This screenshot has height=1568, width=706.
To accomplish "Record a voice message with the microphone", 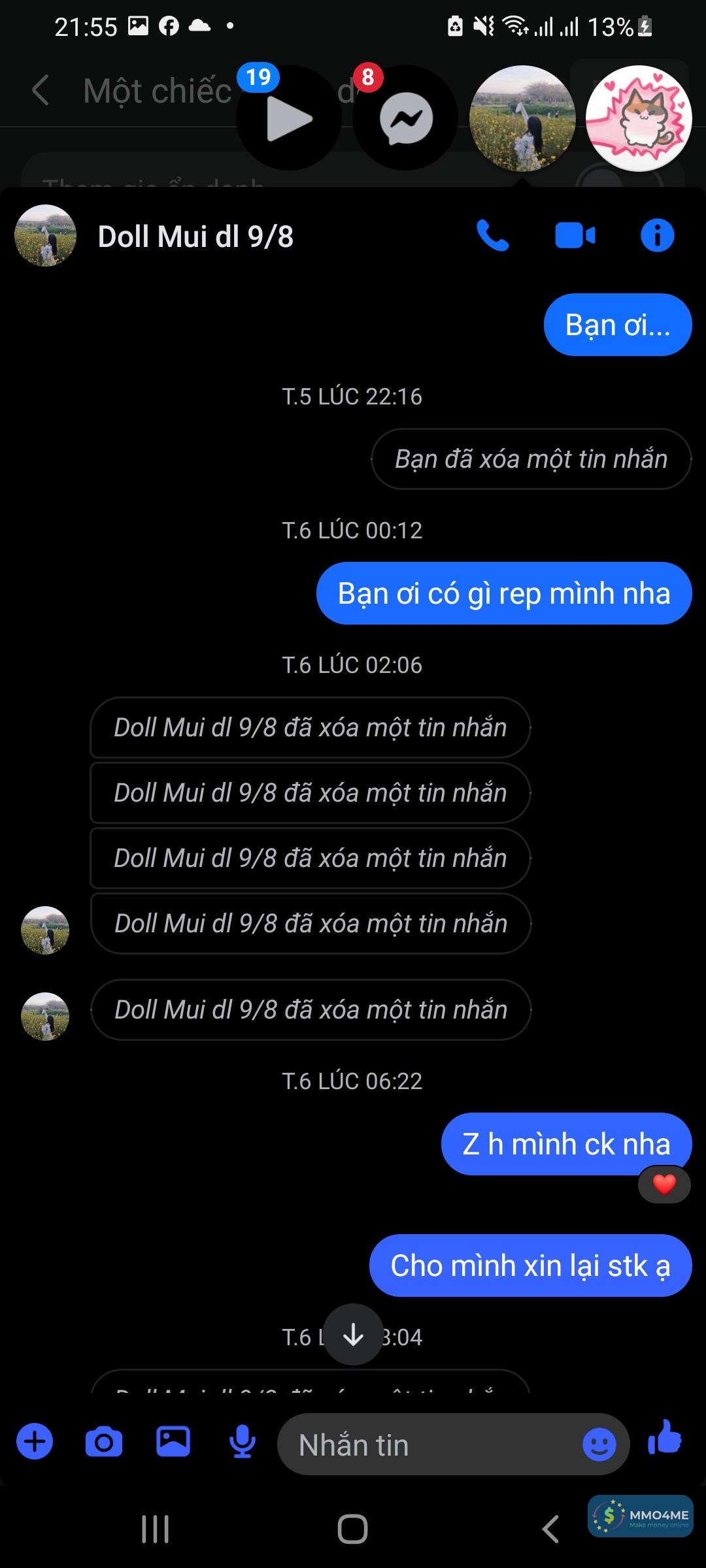I will click(243, 1442).
